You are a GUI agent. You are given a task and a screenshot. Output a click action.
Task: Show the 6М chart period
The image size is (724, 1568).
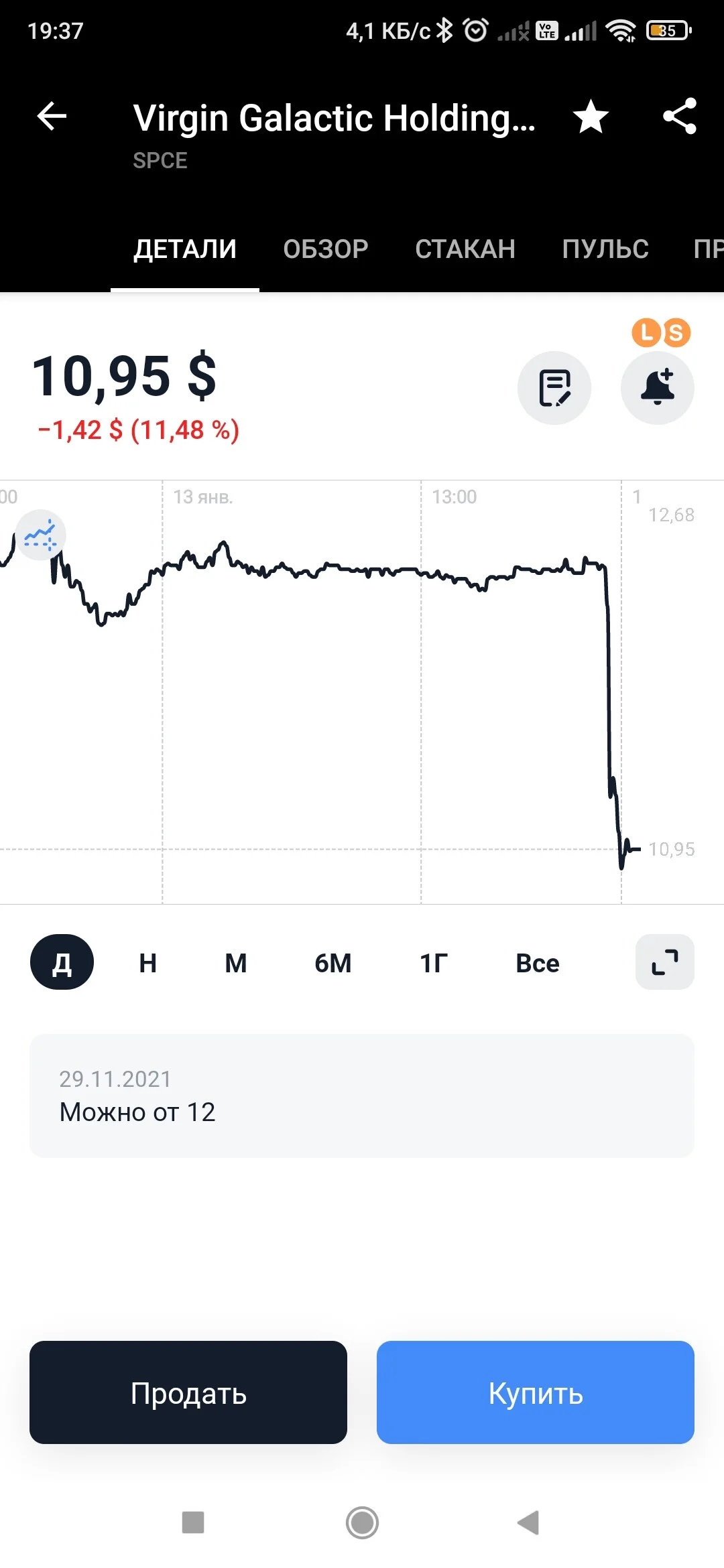pos(333,963)
